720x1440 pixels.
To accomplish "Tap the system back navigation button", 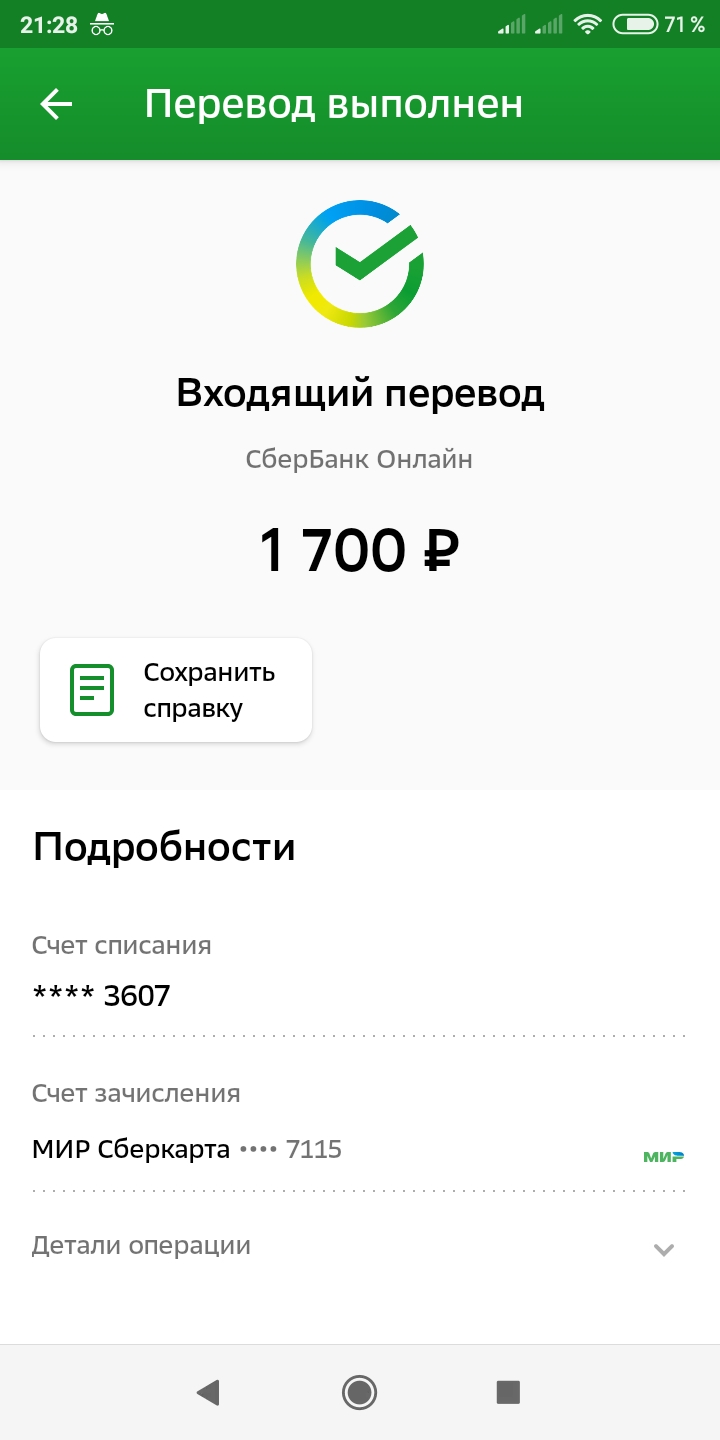I will (208, 1392).
